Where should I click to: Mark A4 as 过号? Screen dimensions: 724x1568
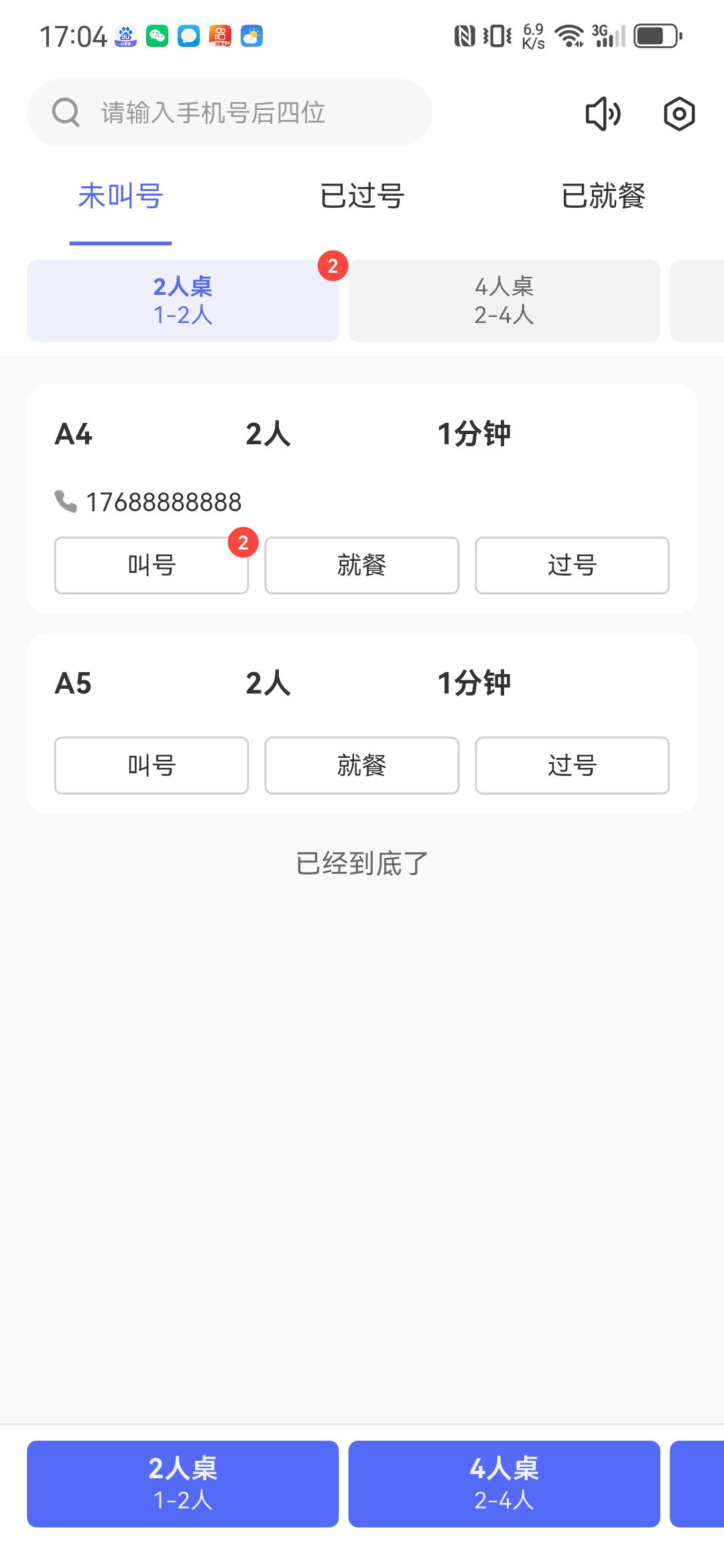click(x=572, y=565)
